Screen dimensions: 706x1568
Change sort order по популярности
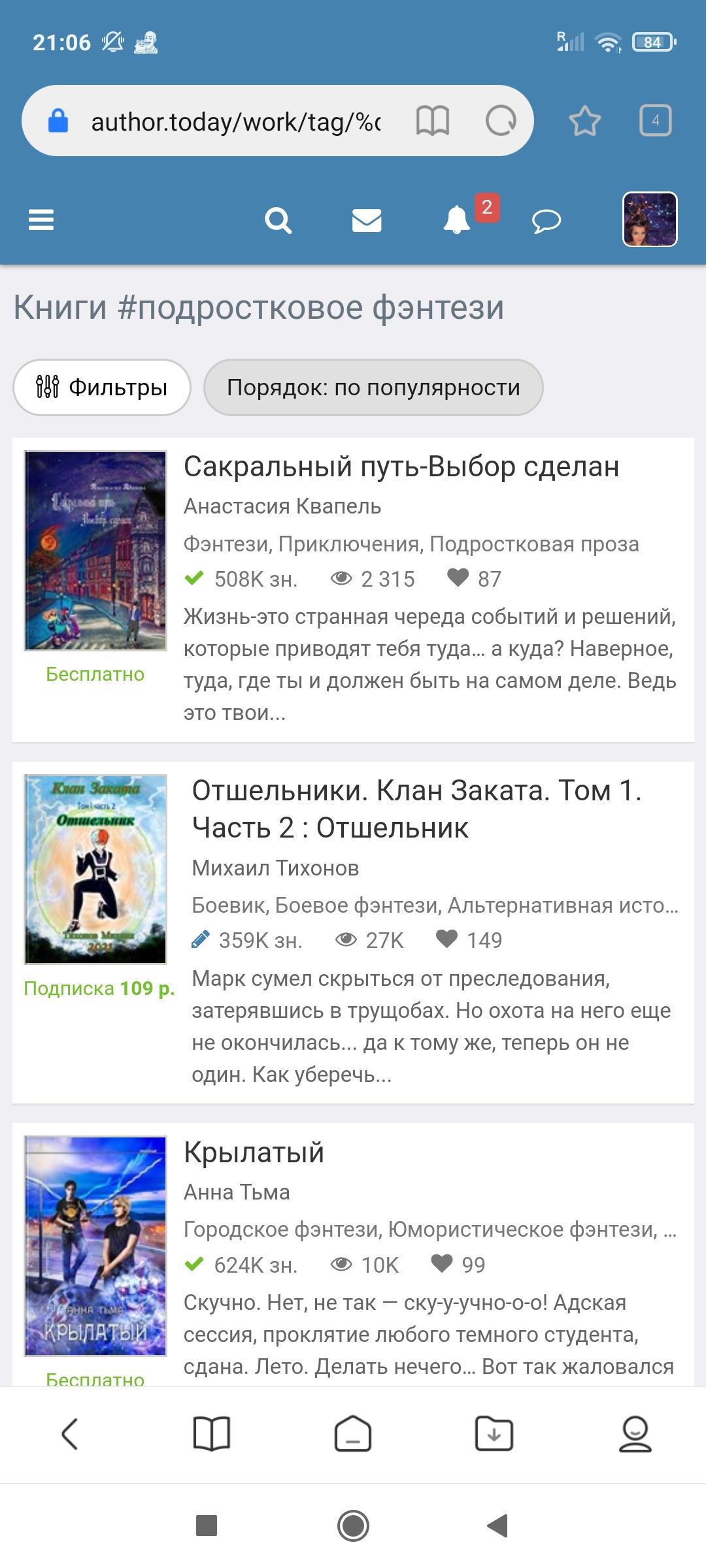[x=373, y=387]
